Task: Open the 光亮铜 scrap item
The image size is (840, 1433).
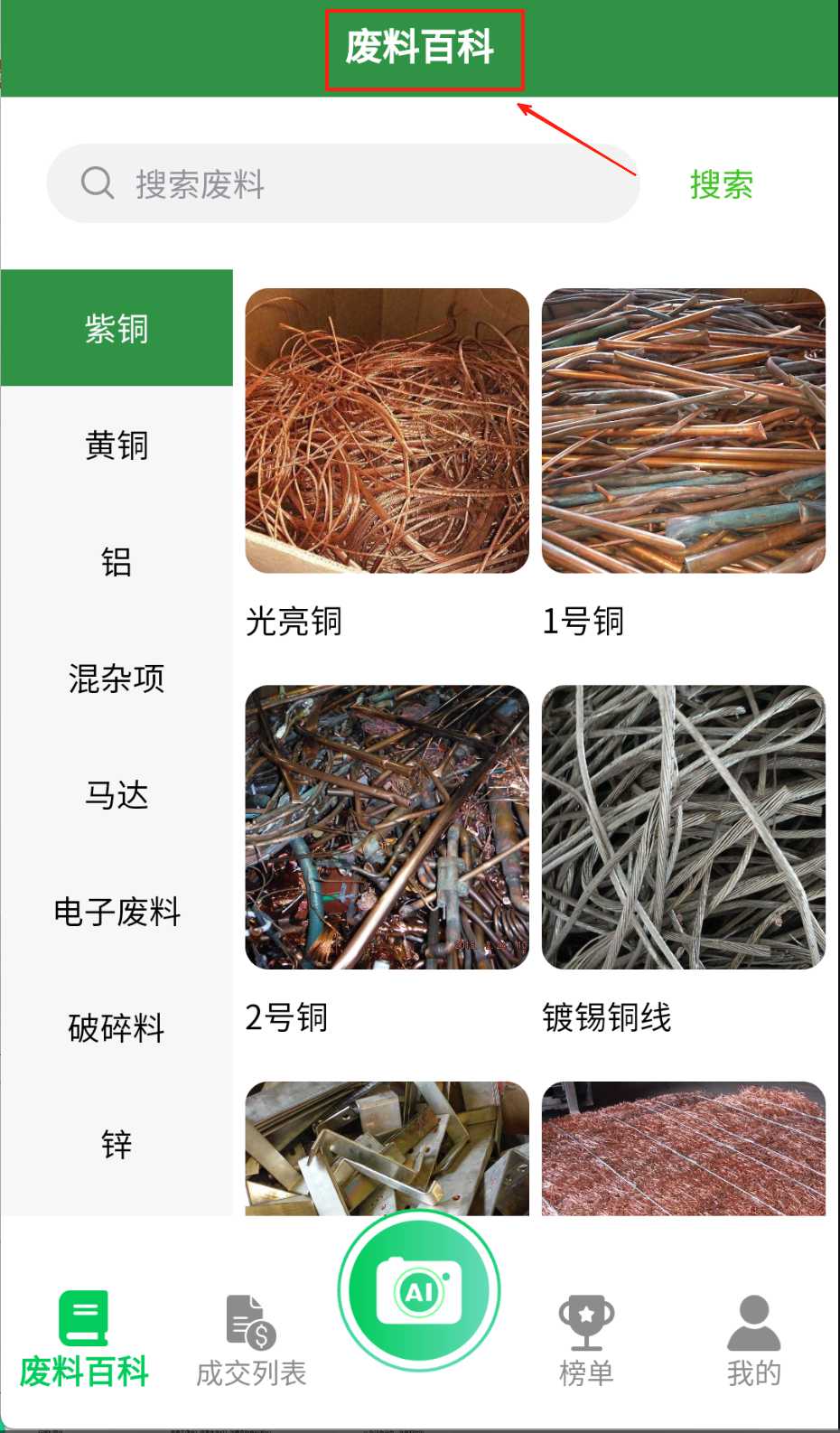Action: coord(387,432)
